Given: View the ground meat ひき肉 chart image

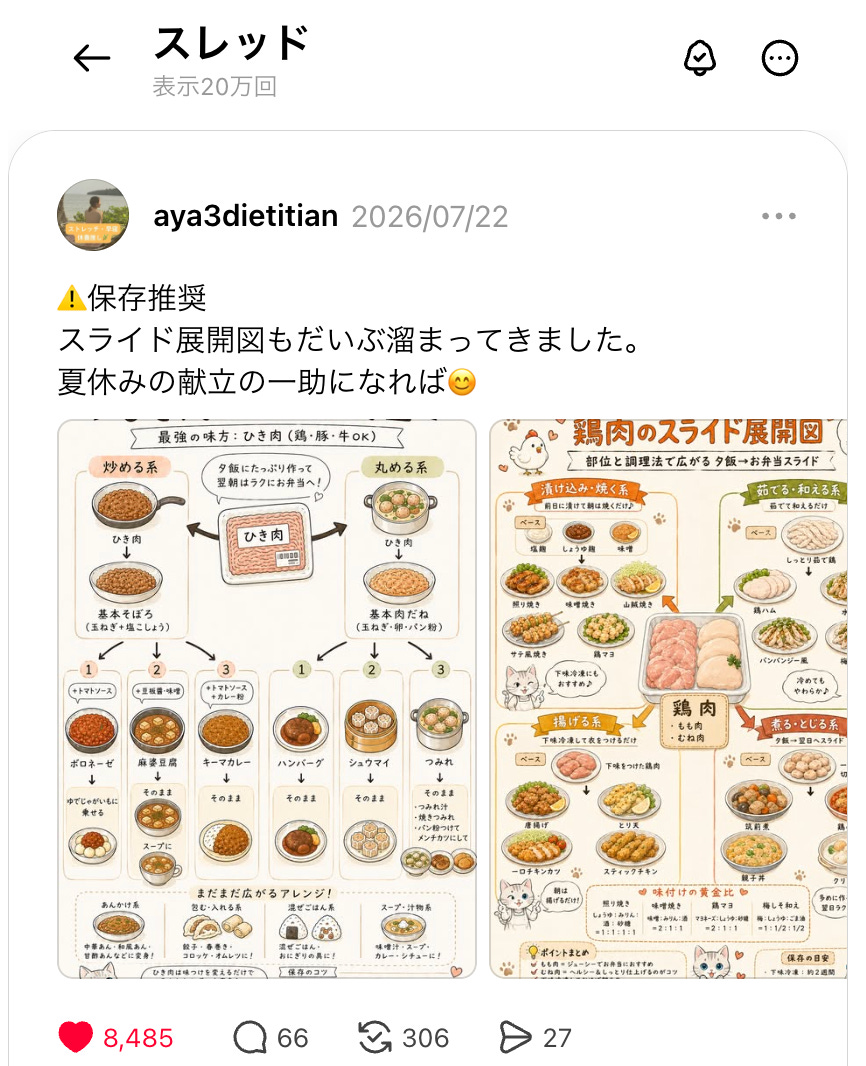Looking at the screenshot, I should tap(267, 699).
